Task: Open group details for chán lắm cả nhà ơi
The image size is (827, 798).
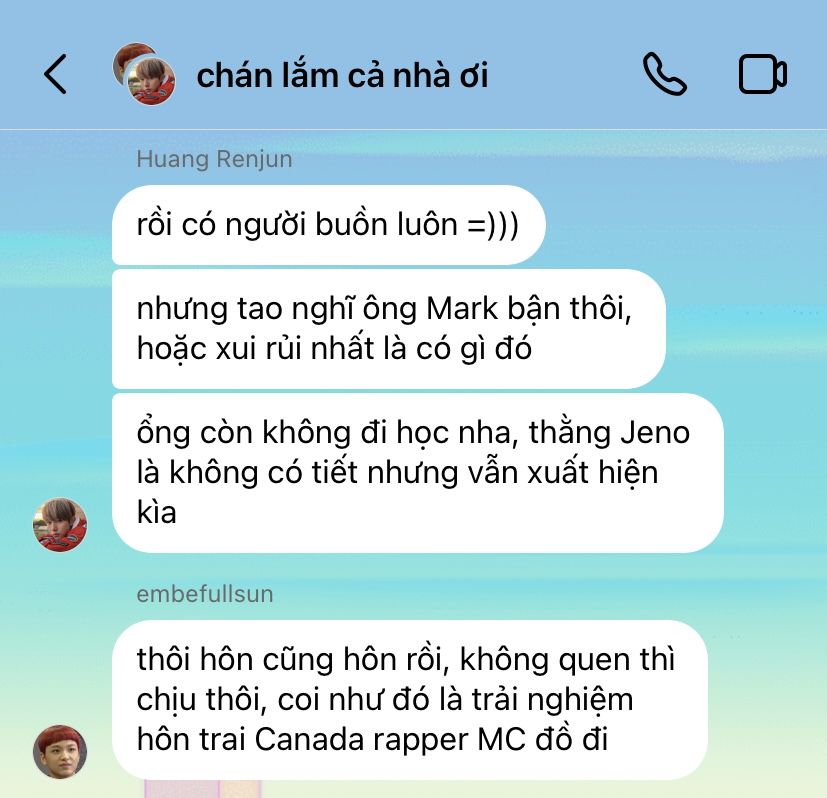Action: click(342, 75)
